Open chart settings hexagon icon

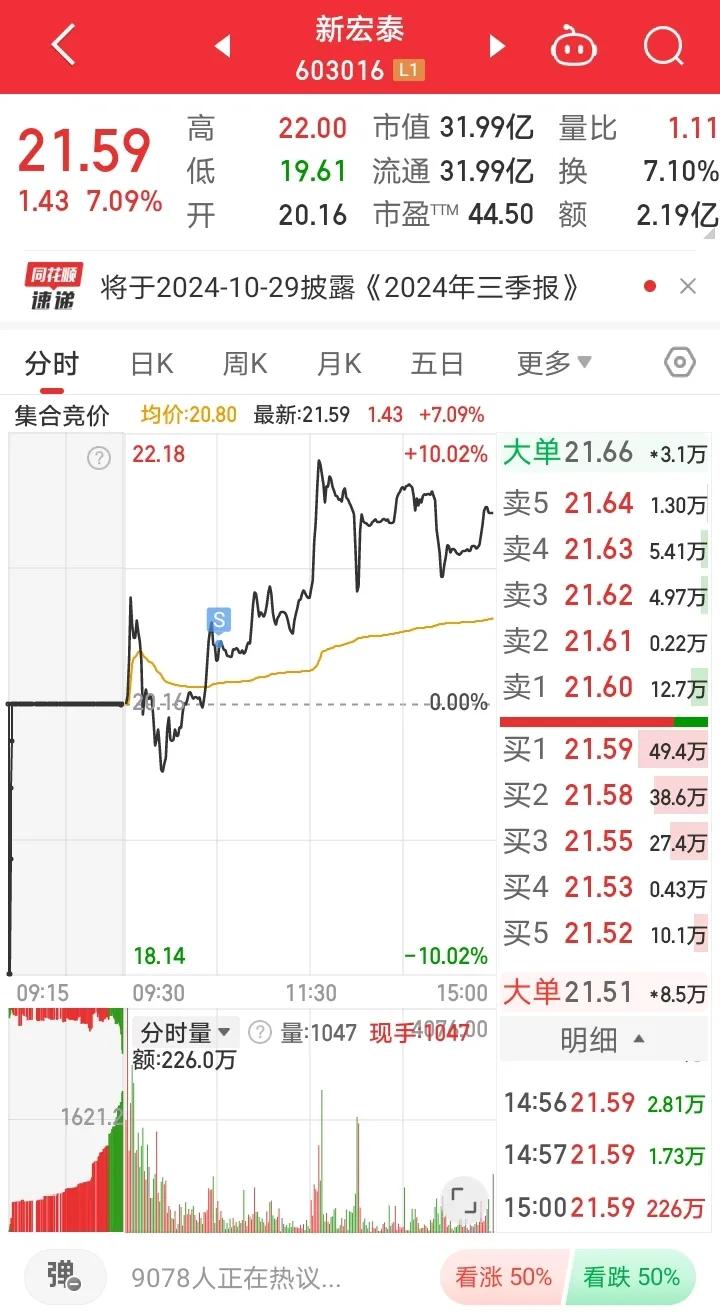(x=679, y=362)
